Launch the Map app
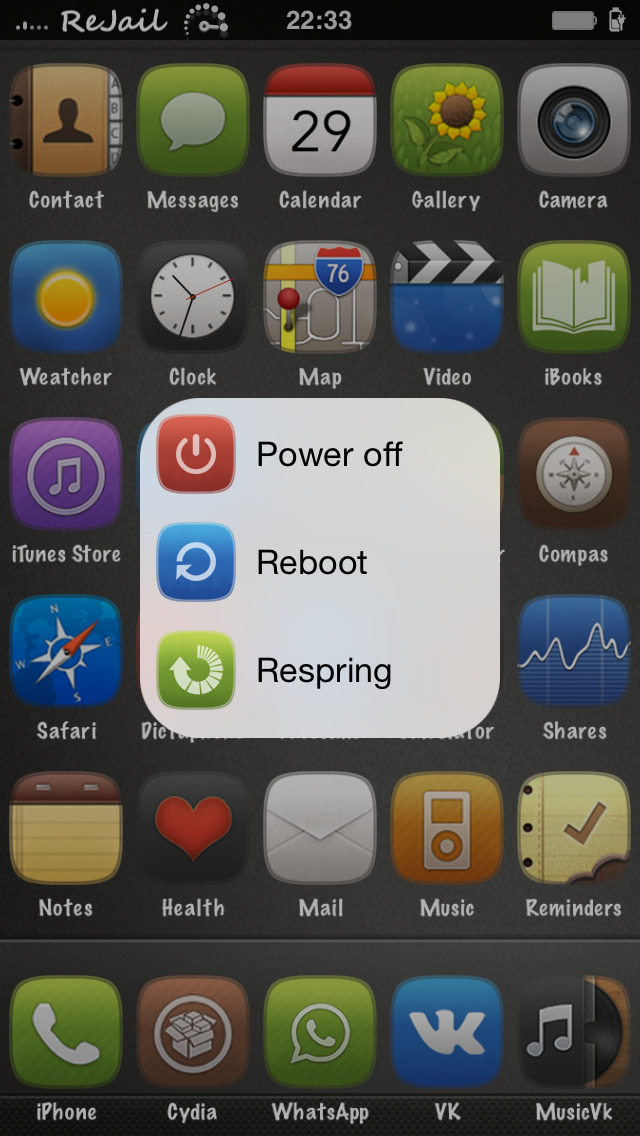 [x=320, y=298]
